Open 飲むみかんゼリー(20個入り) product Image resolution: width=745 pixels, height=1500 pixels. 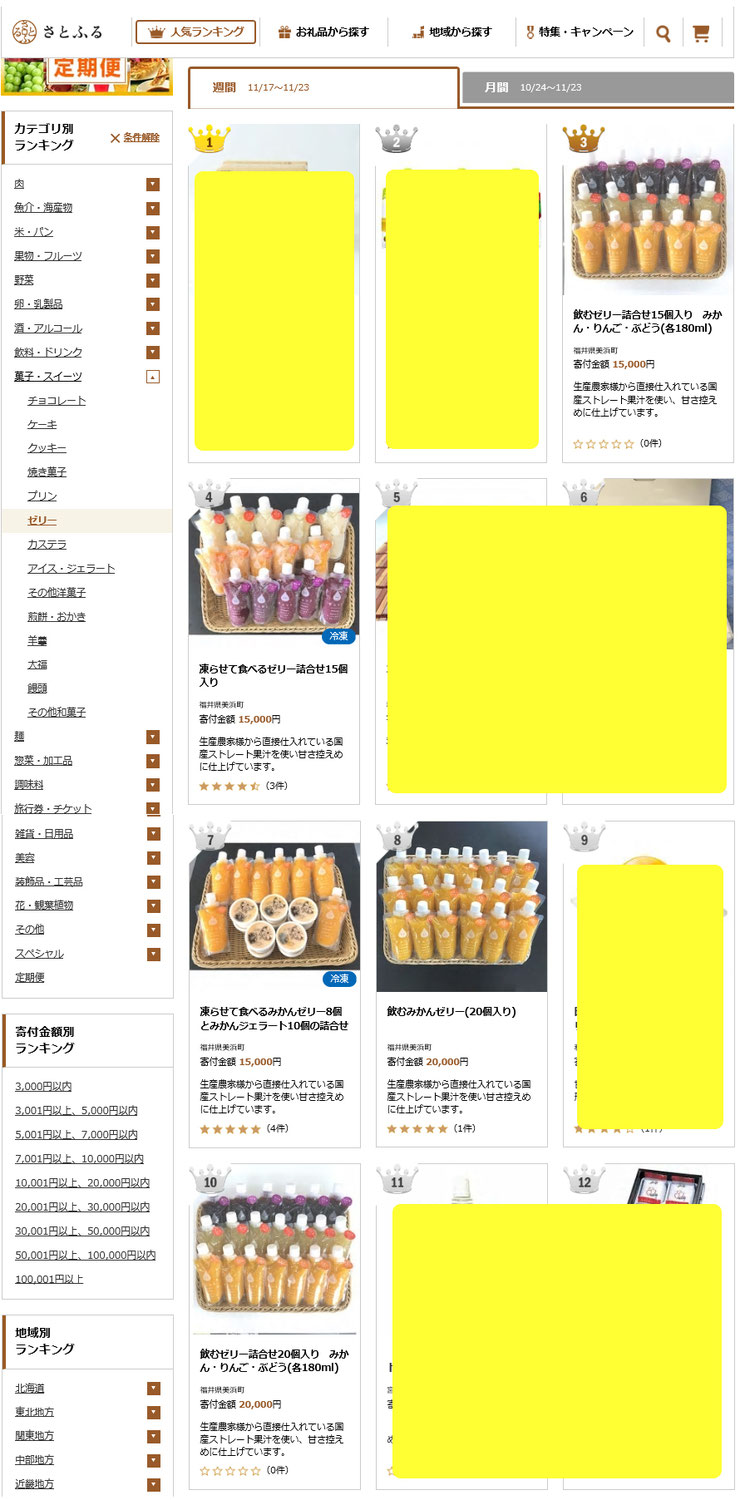(451, 1011)
